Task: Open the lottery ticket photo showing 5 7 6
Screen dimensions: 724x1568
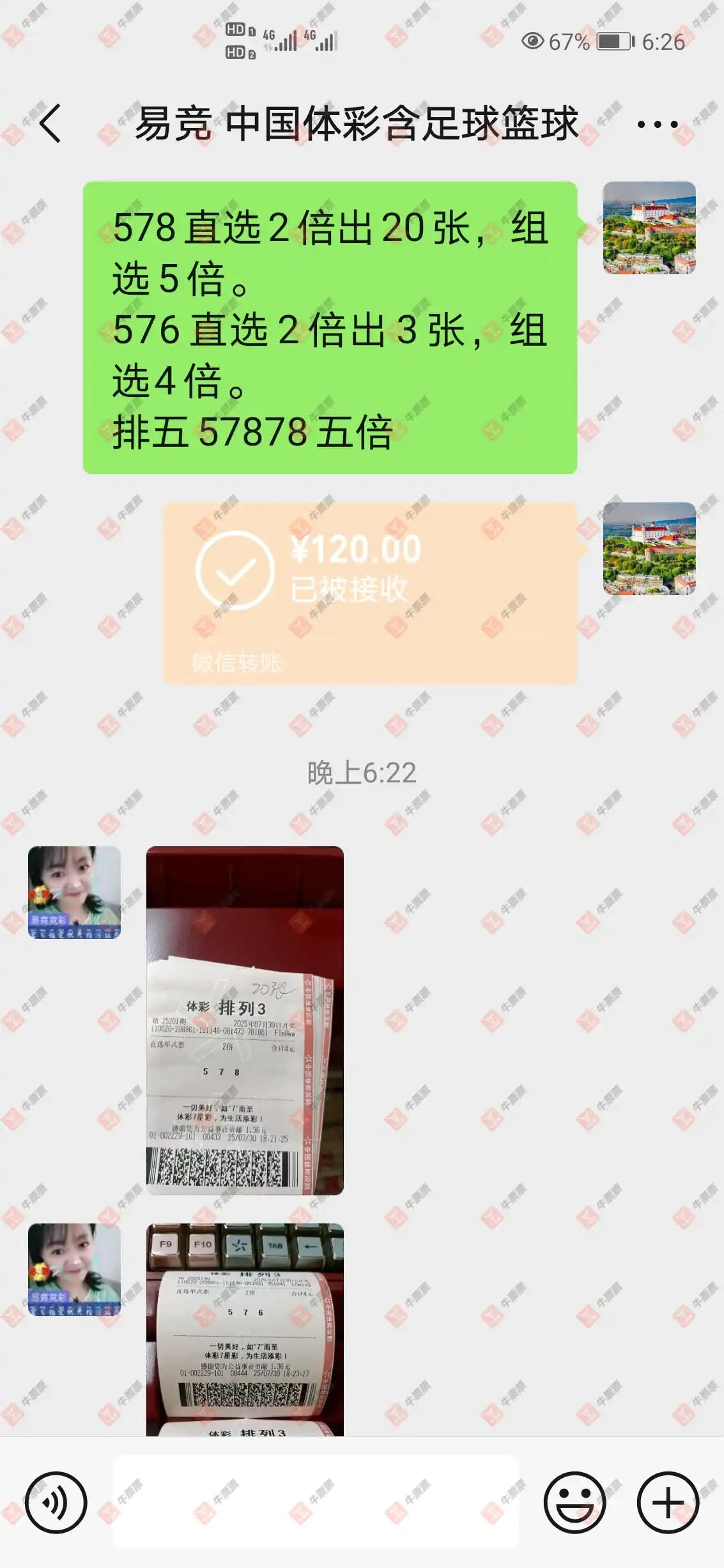Action: (x=245, y=1329)
